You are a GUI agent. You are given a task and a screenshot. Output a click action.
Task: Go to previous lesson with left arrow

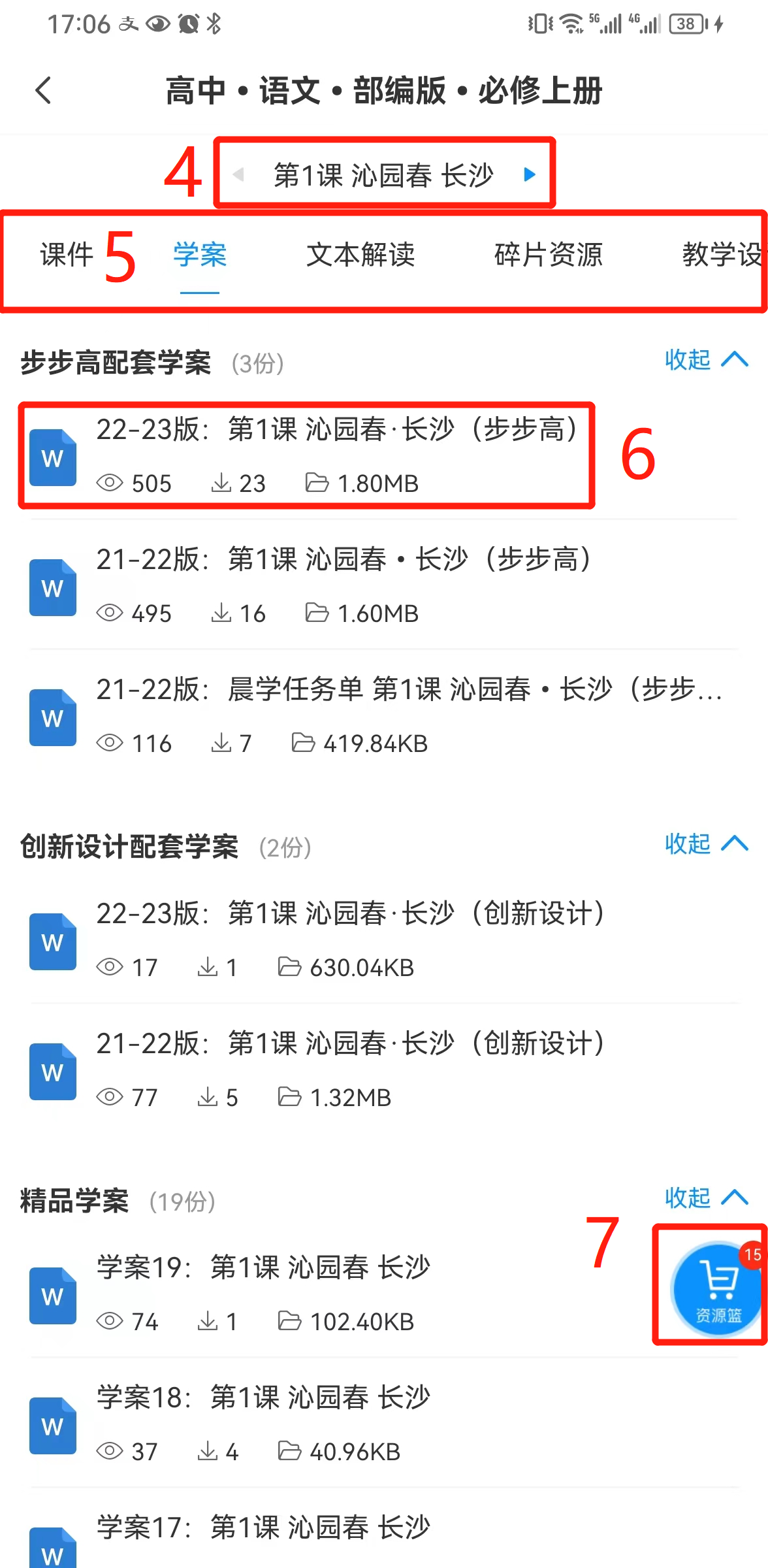pos(239,174)
